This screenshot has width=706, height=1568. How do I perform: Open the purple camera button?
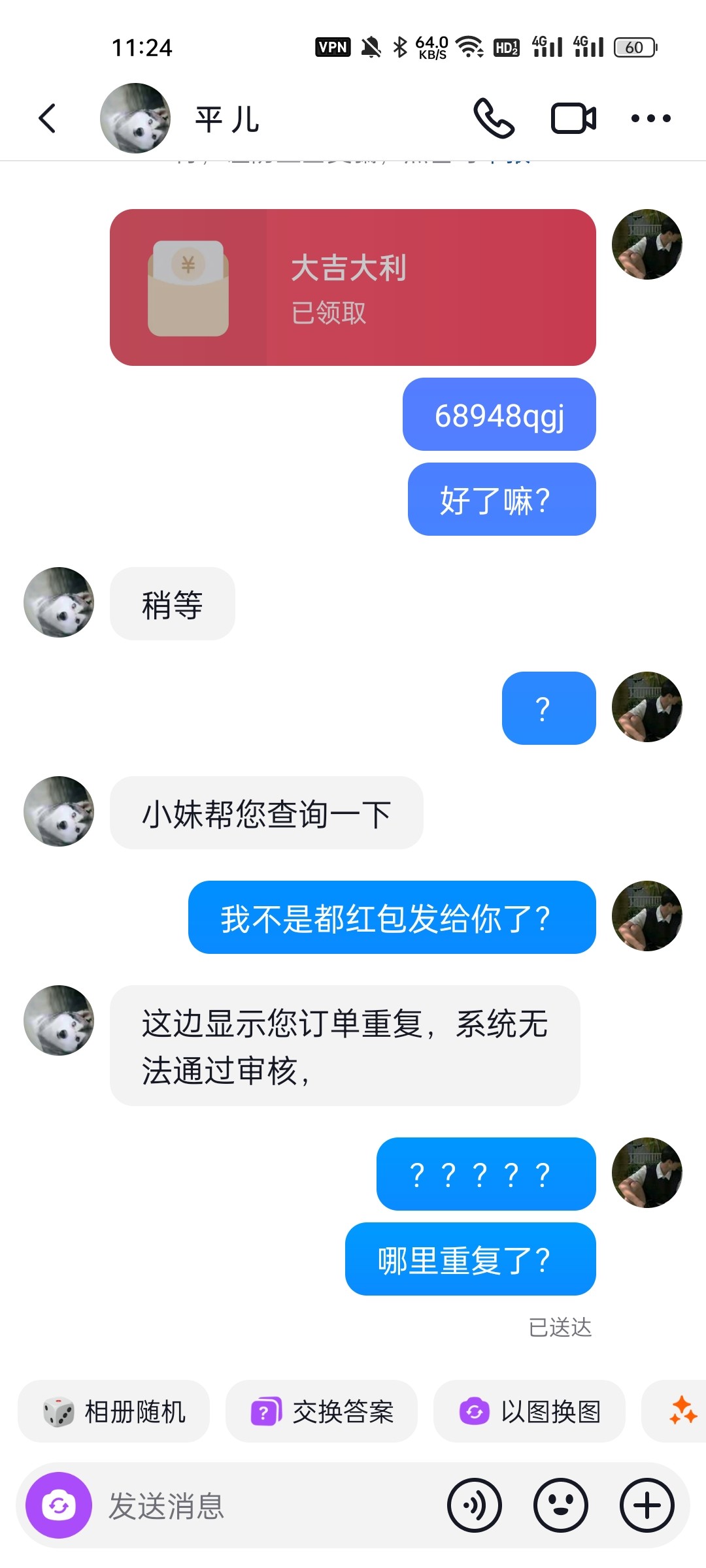[59, 1505]
